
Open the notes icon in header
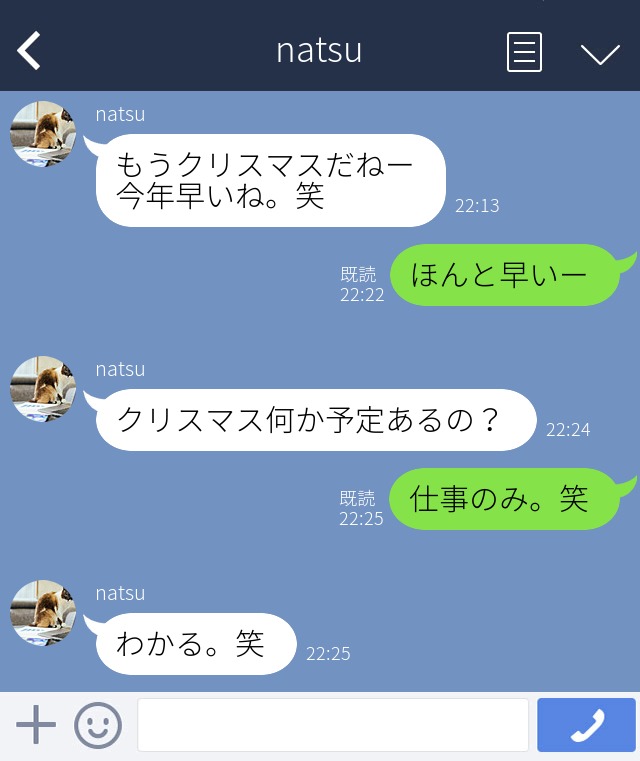pyautogui.click(x=524, y=52)
